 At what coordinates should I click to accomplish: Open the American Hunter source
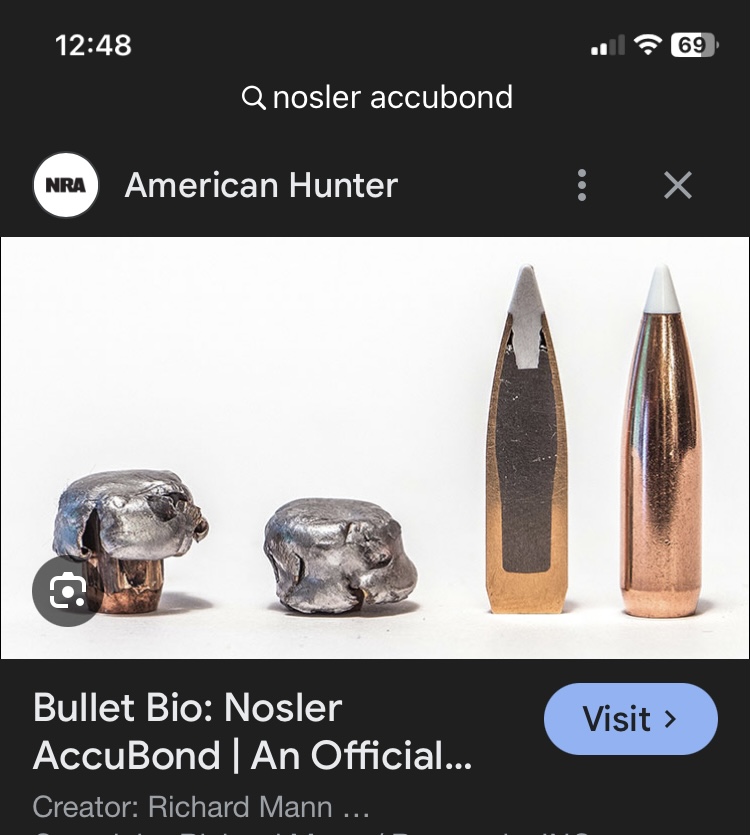pyautogui.click(x=260, y=185)
